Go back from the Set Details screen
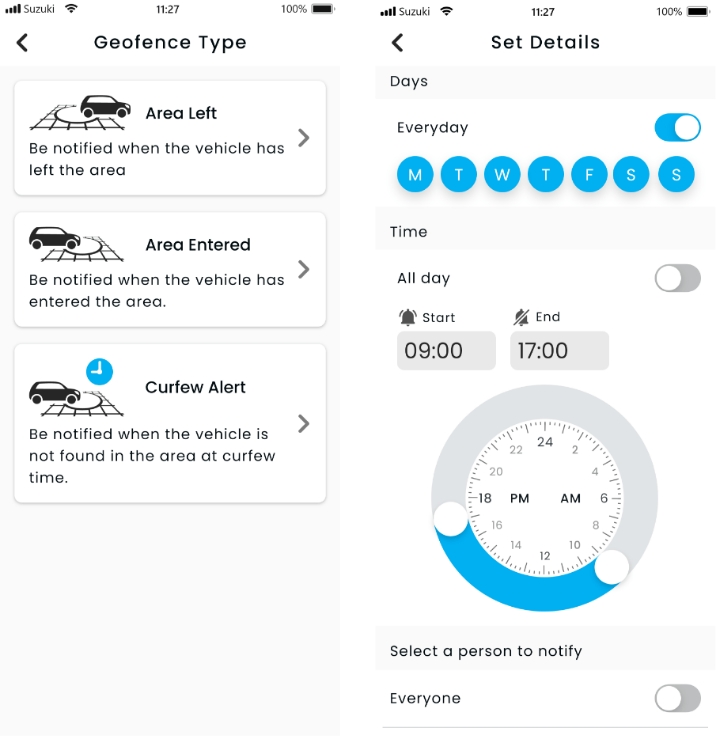 coord(398,43)
